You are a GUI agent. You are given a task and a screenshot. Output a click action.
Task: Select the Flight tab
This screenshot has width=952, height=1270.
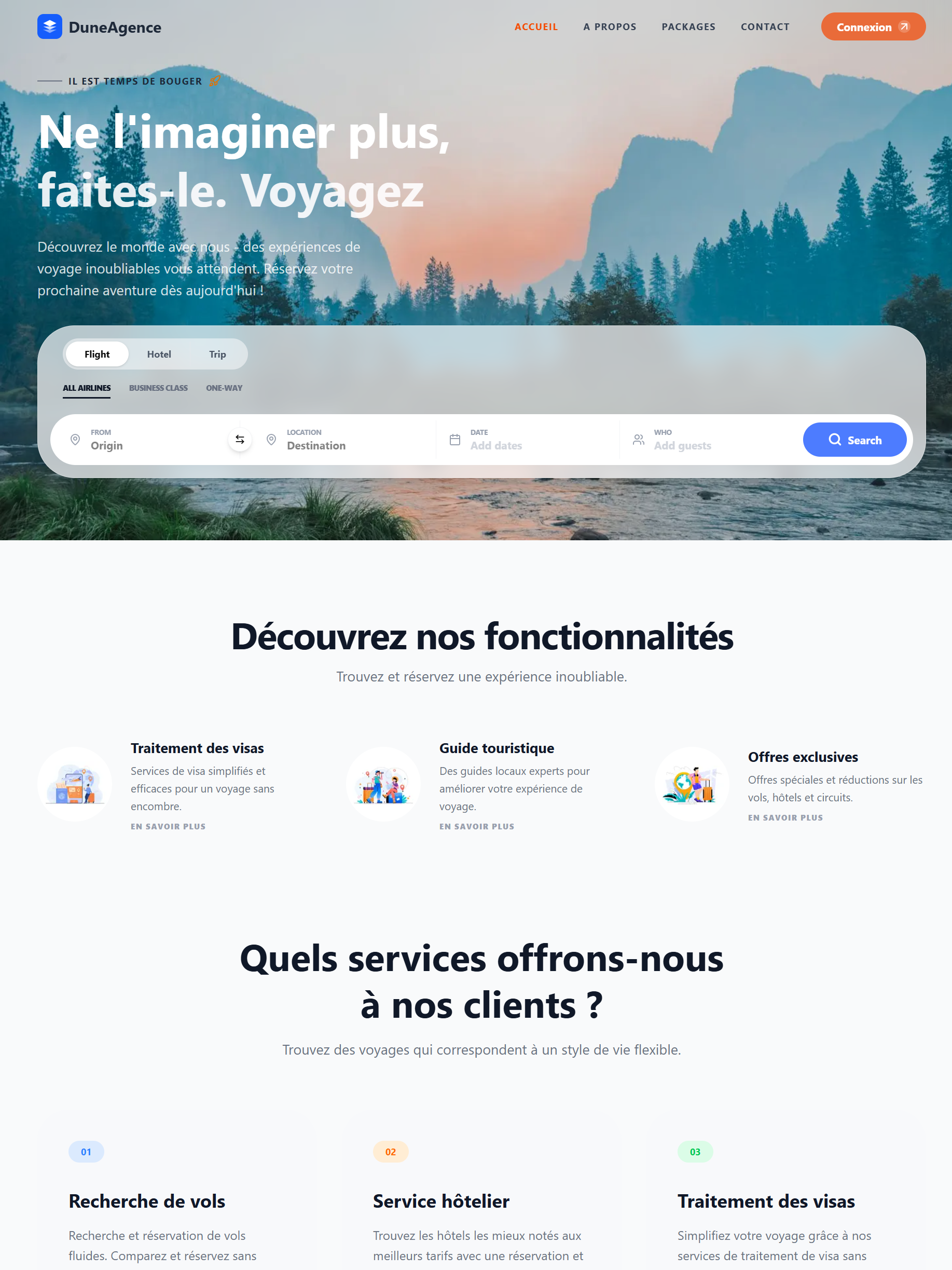coord(97,354)
